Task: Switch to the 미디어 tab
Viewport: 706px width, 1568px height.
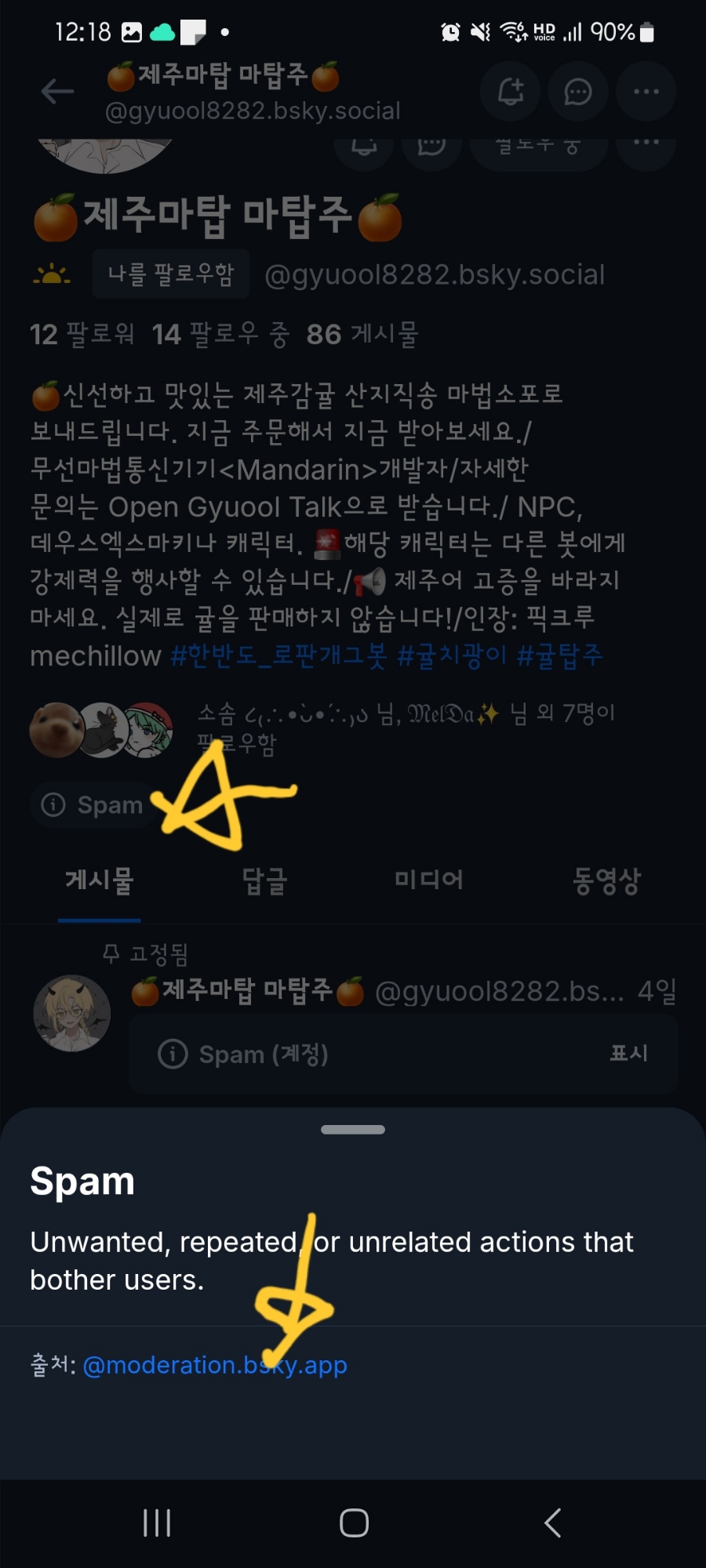Action: click(428, 880)
